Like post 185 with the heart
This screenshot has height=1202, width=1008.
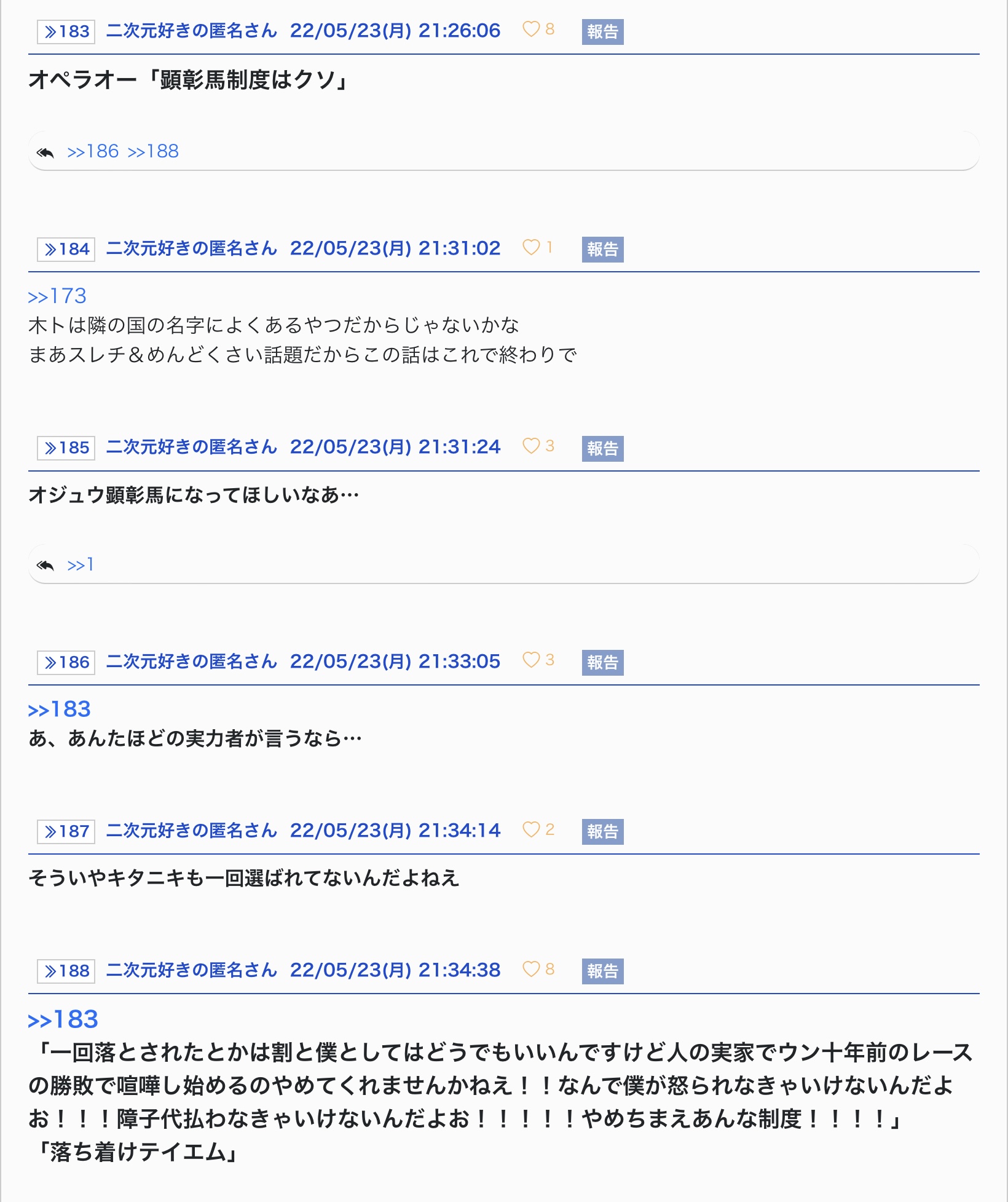tap(531, 446)
